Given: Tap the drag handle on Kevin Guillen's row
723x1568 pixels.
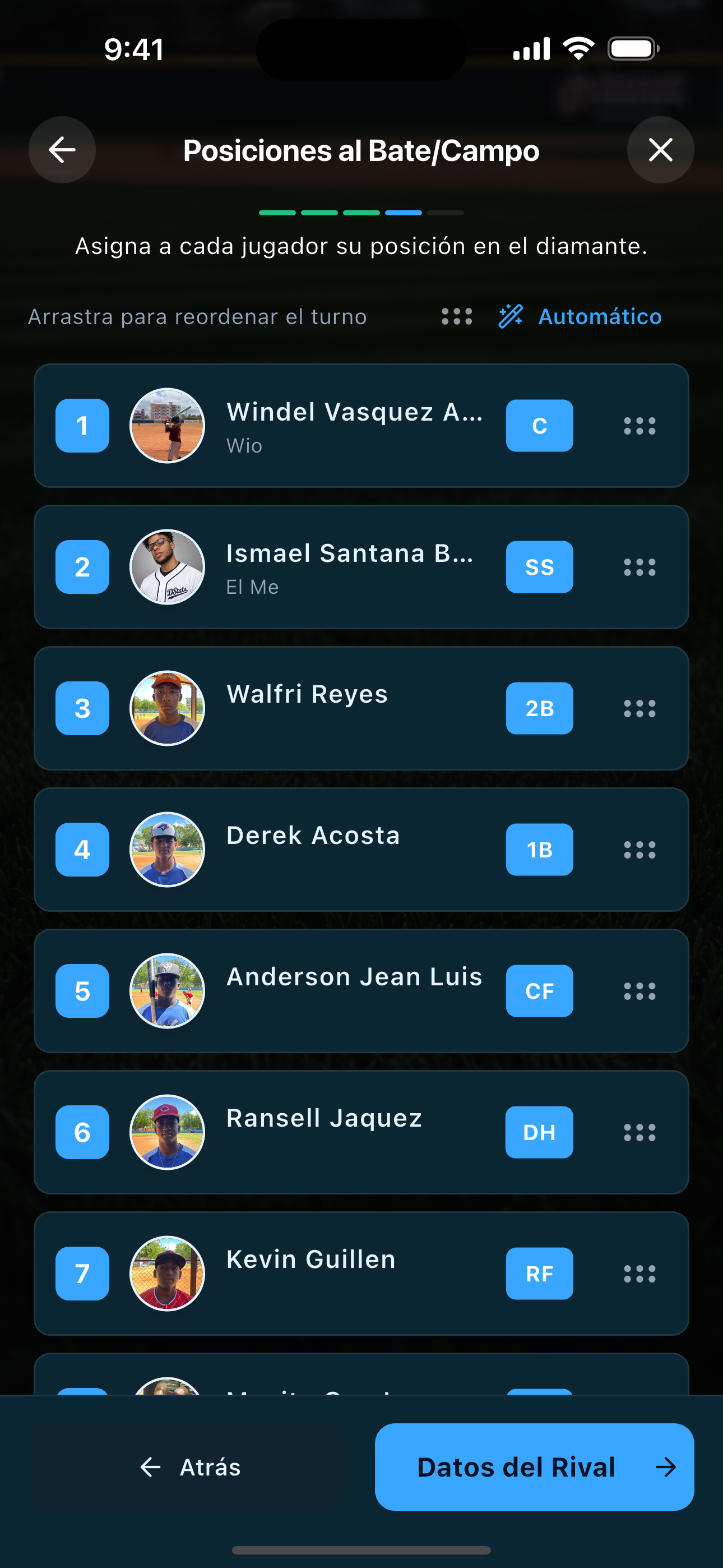Looking at the screenshot, I should tap(639, 1273).
